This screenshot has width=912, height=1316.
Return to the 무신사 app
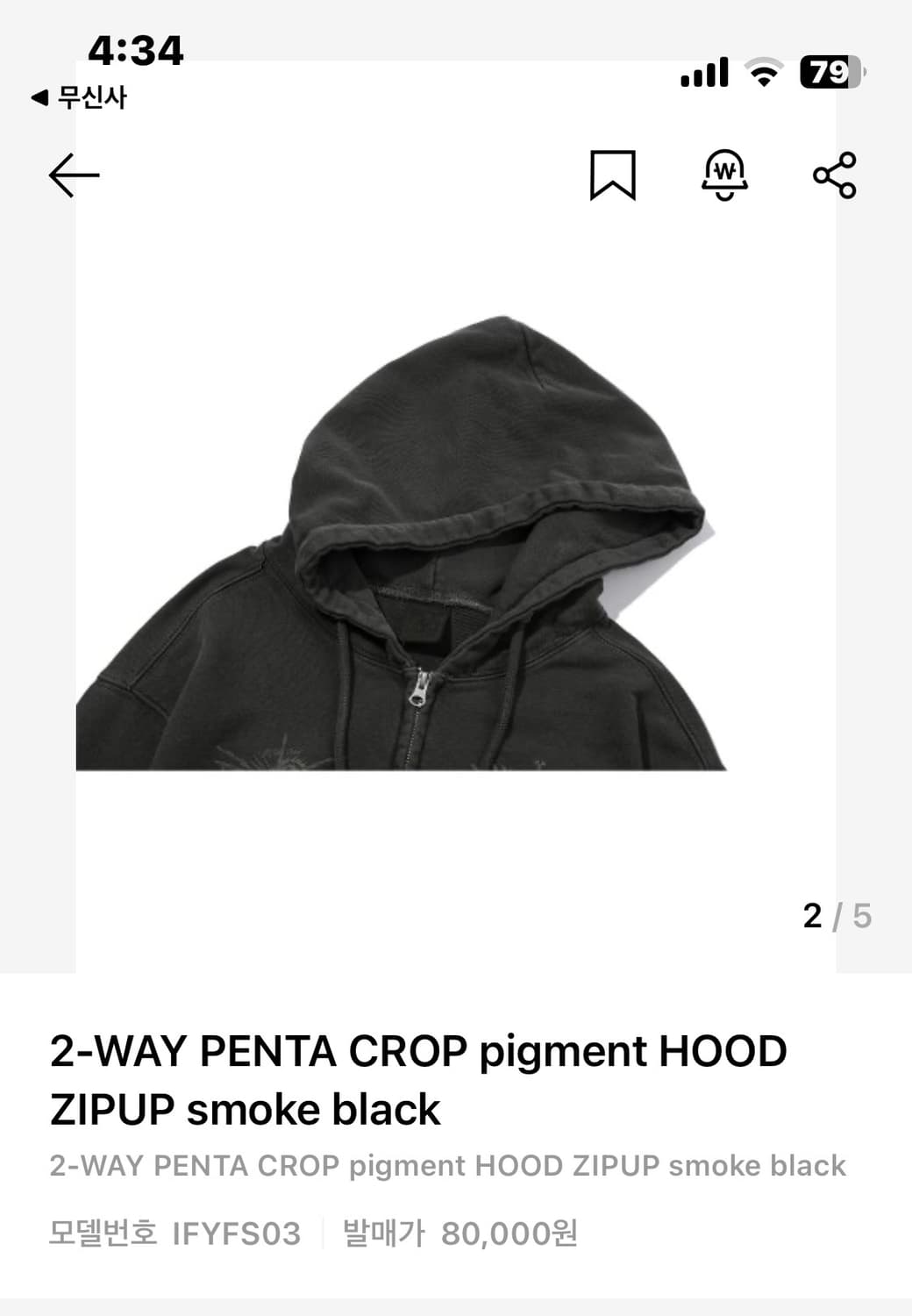[x=80, y=97]
